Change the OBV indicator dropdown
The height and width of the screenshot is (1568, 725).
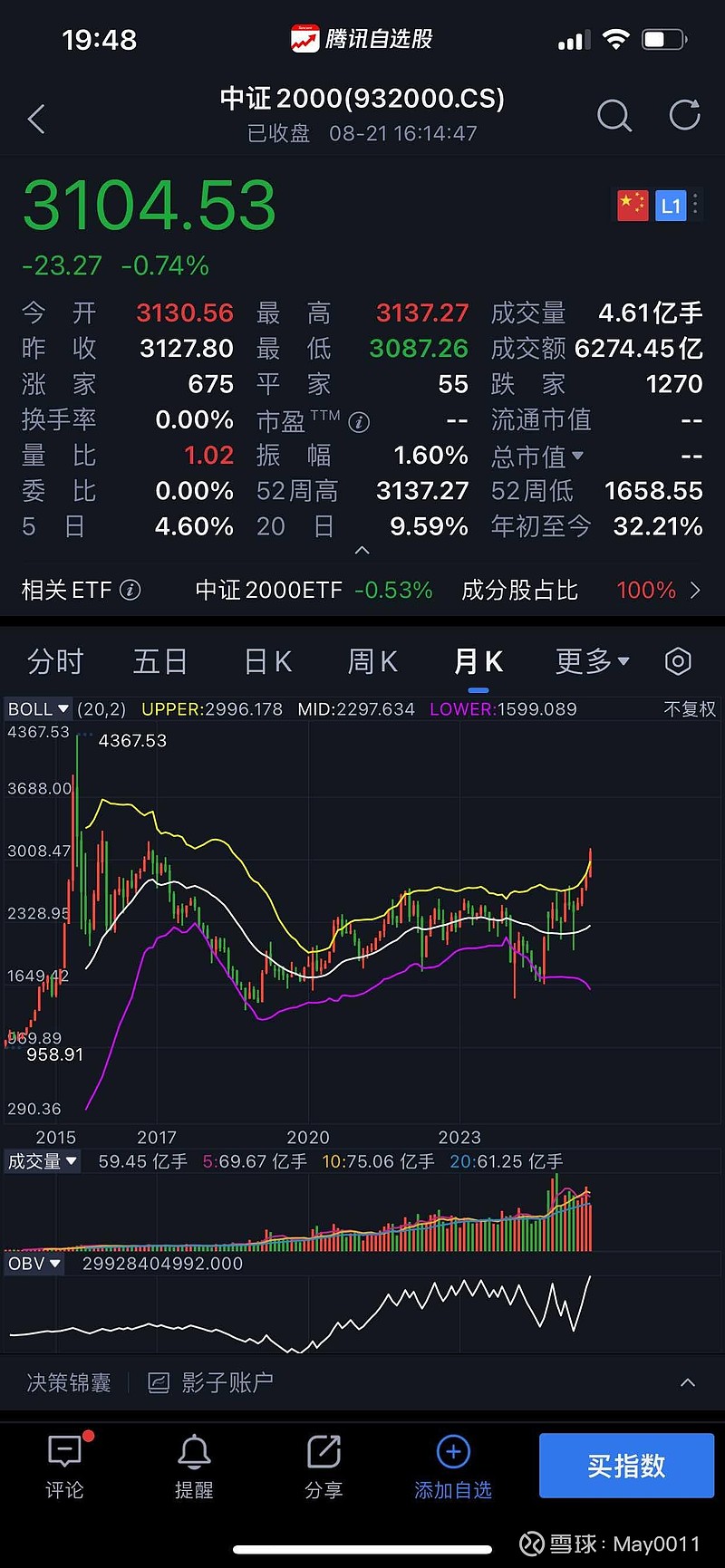pyautogui.click(x=34, y=1264)
